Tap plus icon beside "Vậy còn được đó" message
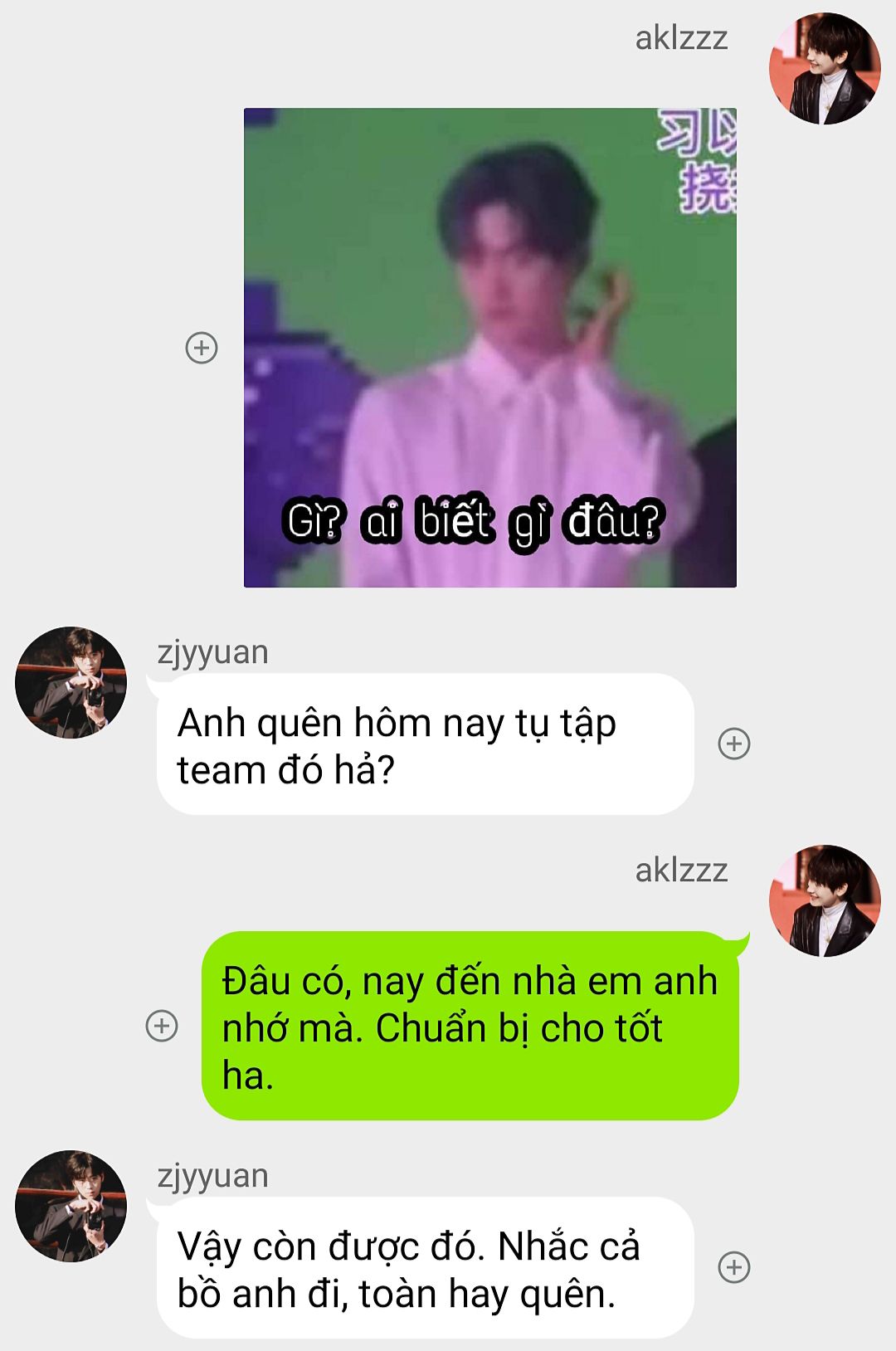 [734, 1267]
